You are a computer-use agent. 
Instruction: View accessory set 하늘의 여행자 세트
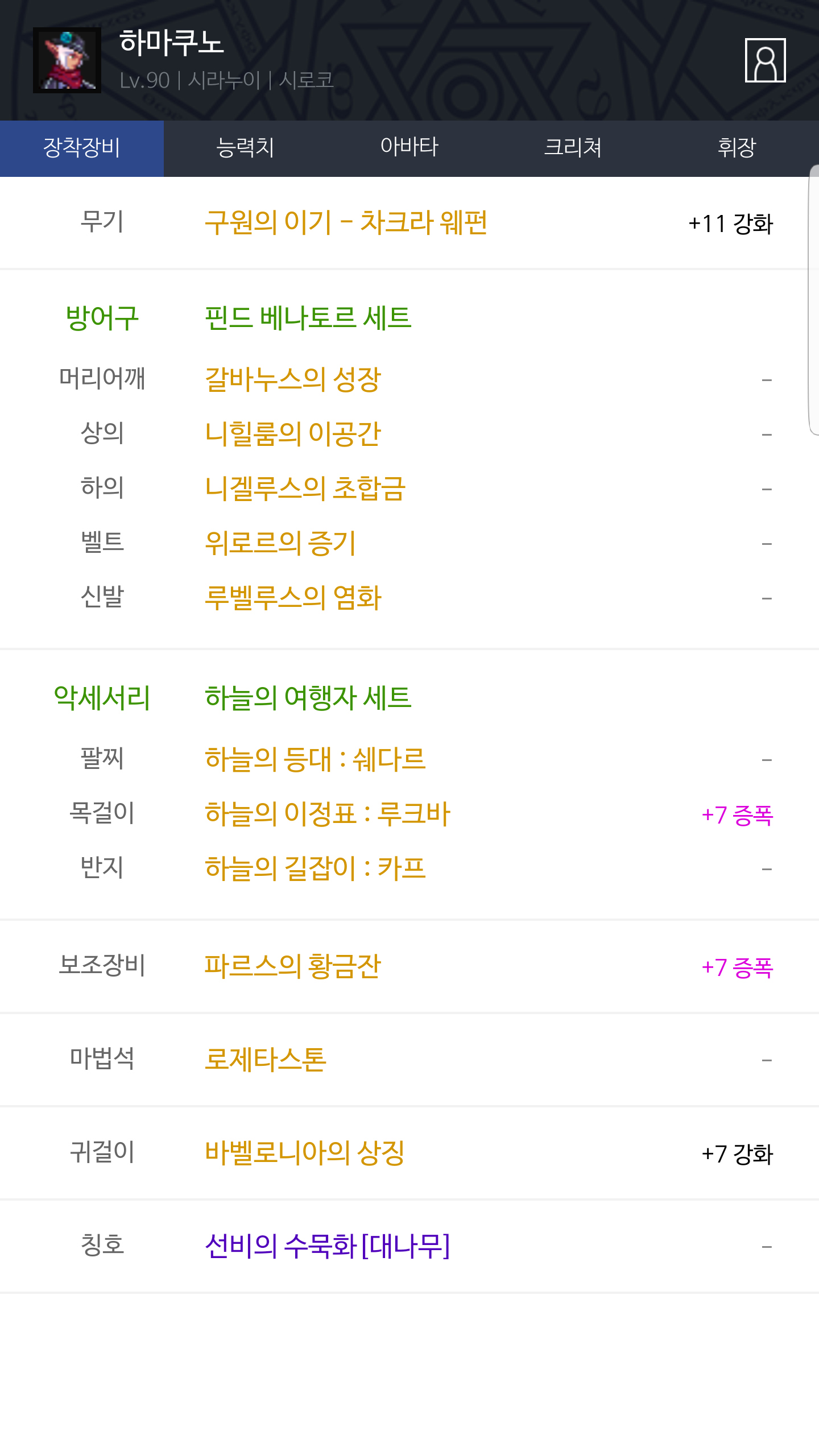tap(308, 698)
